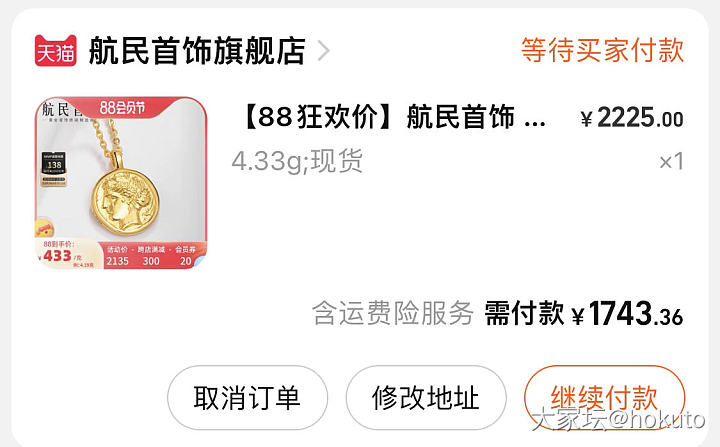Tap 取消订单 to cancel the order
Viewport: 720px width, 447px height.
coord(247,398)
